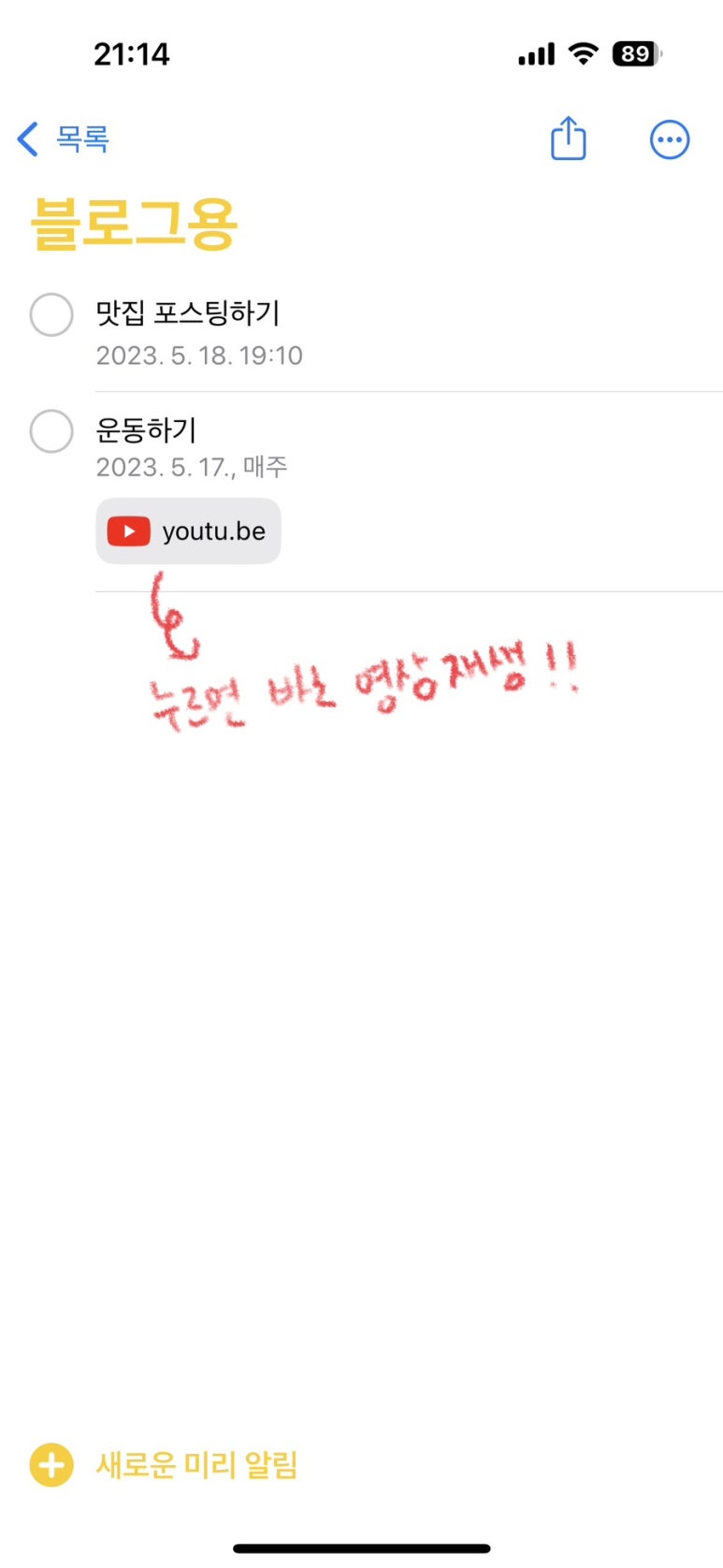Share this reminder list
The image size is (723, 1568).
pos(568,139)
